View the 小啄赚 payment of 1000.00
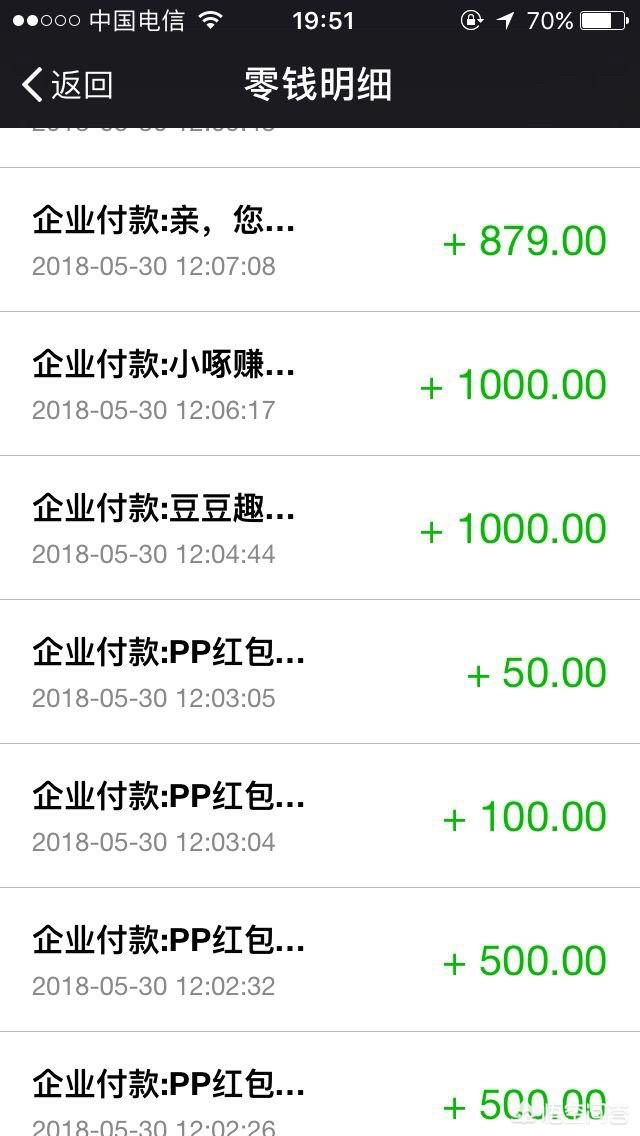The height and width of the screenshot is (1136, 640). click(x=320, y=384)
